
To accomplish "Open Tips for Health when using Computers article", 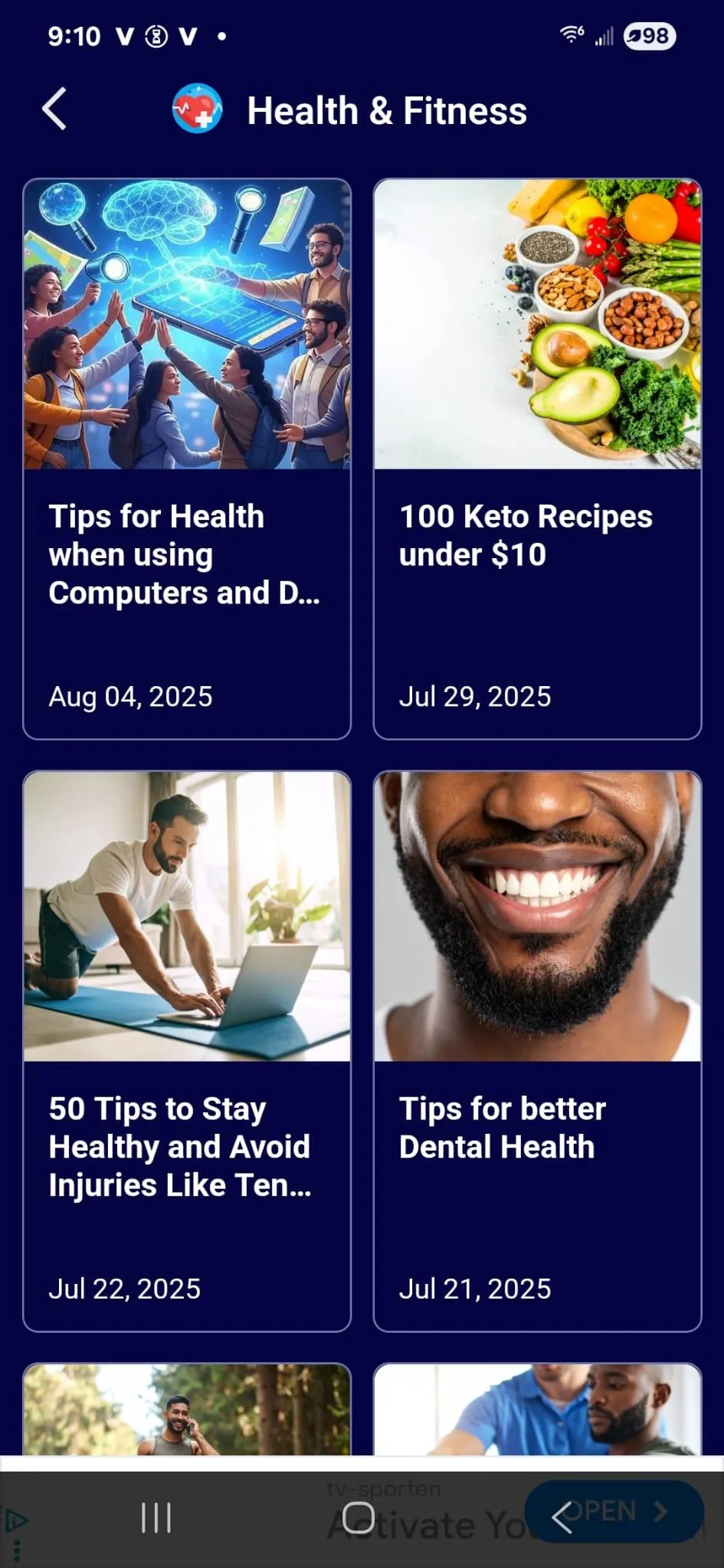I will (187, 459).
